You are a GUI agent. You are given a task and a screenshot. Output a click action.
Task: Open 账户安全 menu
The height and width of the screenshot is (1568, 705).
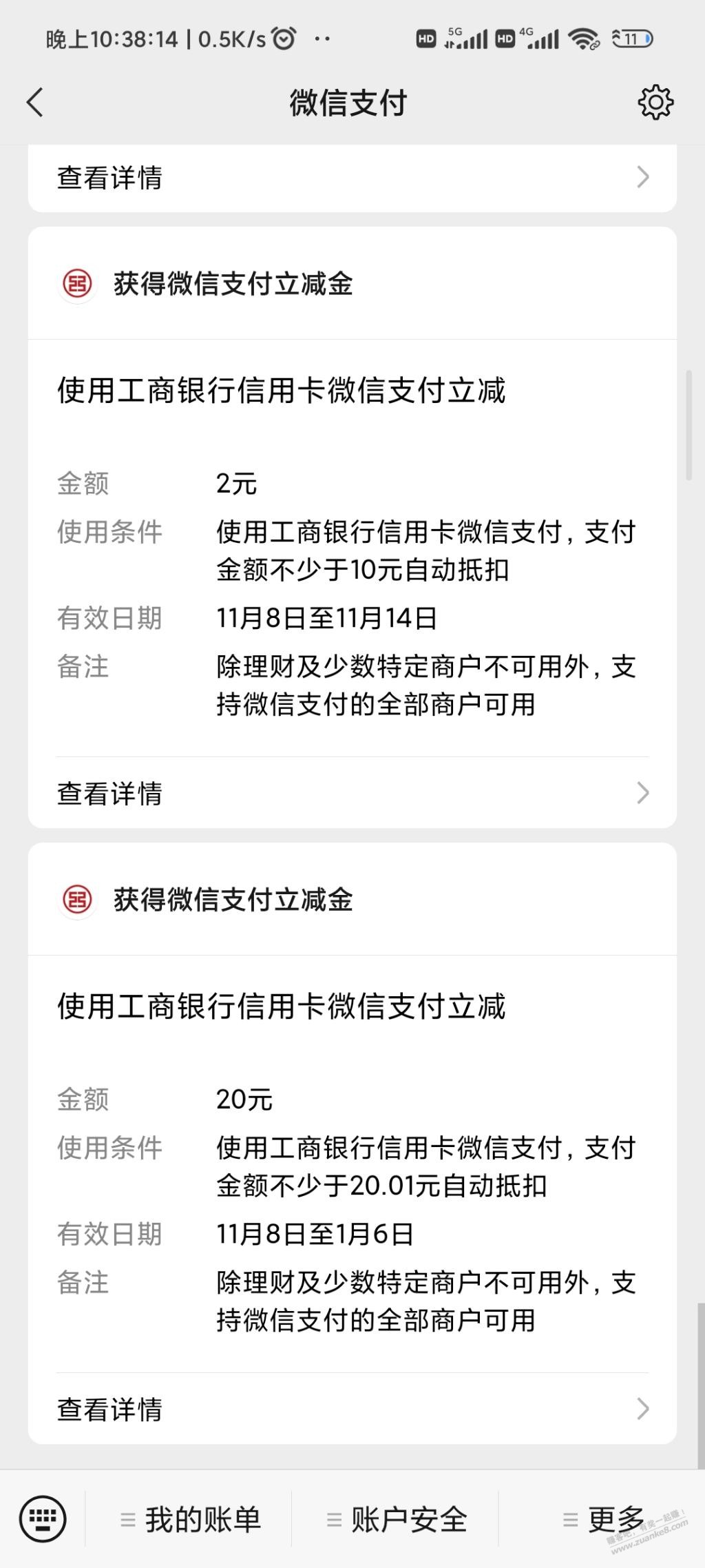click(395, 1519)
